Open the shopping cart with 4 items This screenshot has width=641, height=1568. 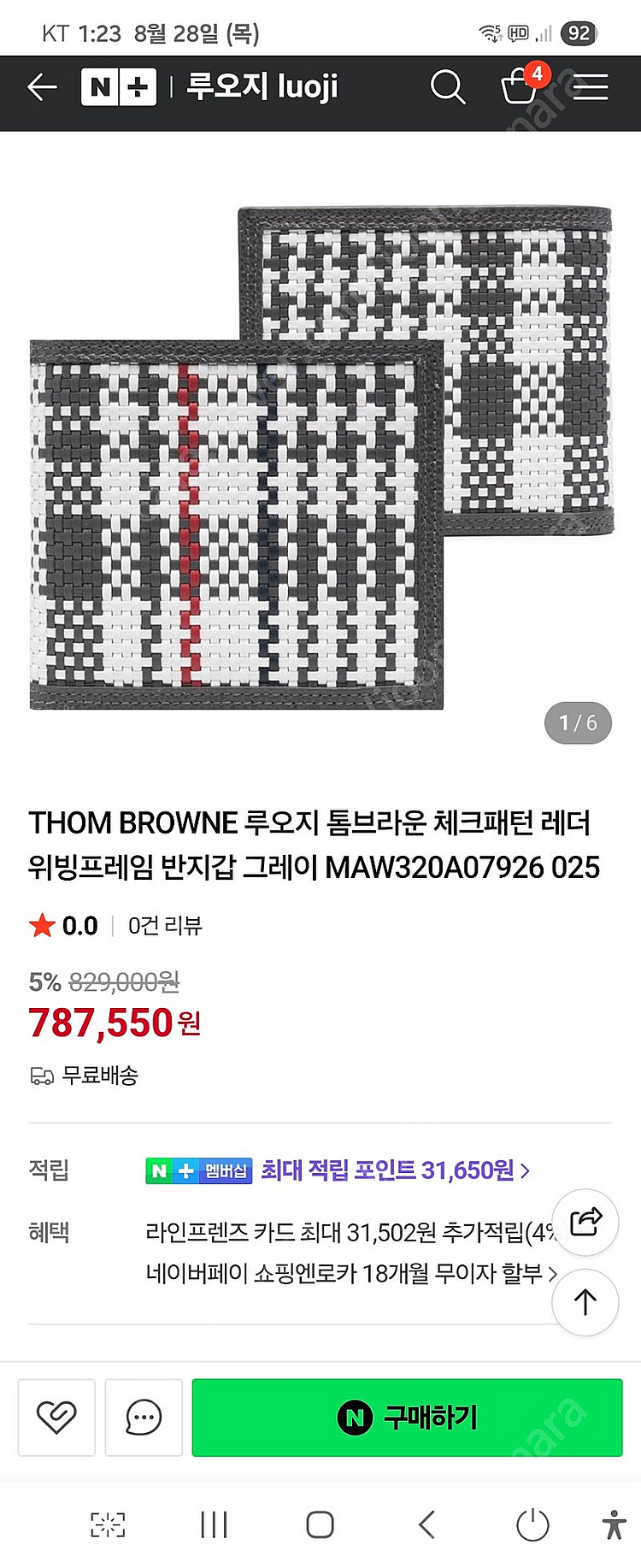[x=520, y=85]
